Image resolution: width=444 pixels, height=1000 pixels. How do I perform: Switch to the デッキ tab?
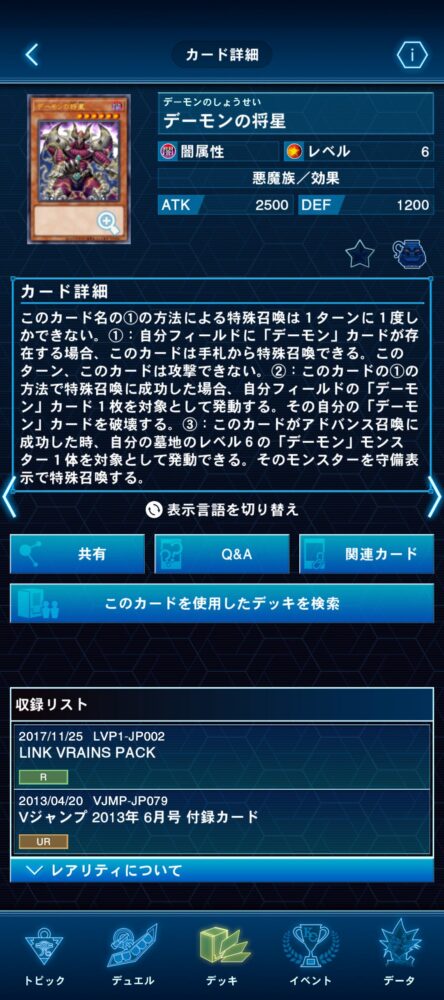point(222,955)
